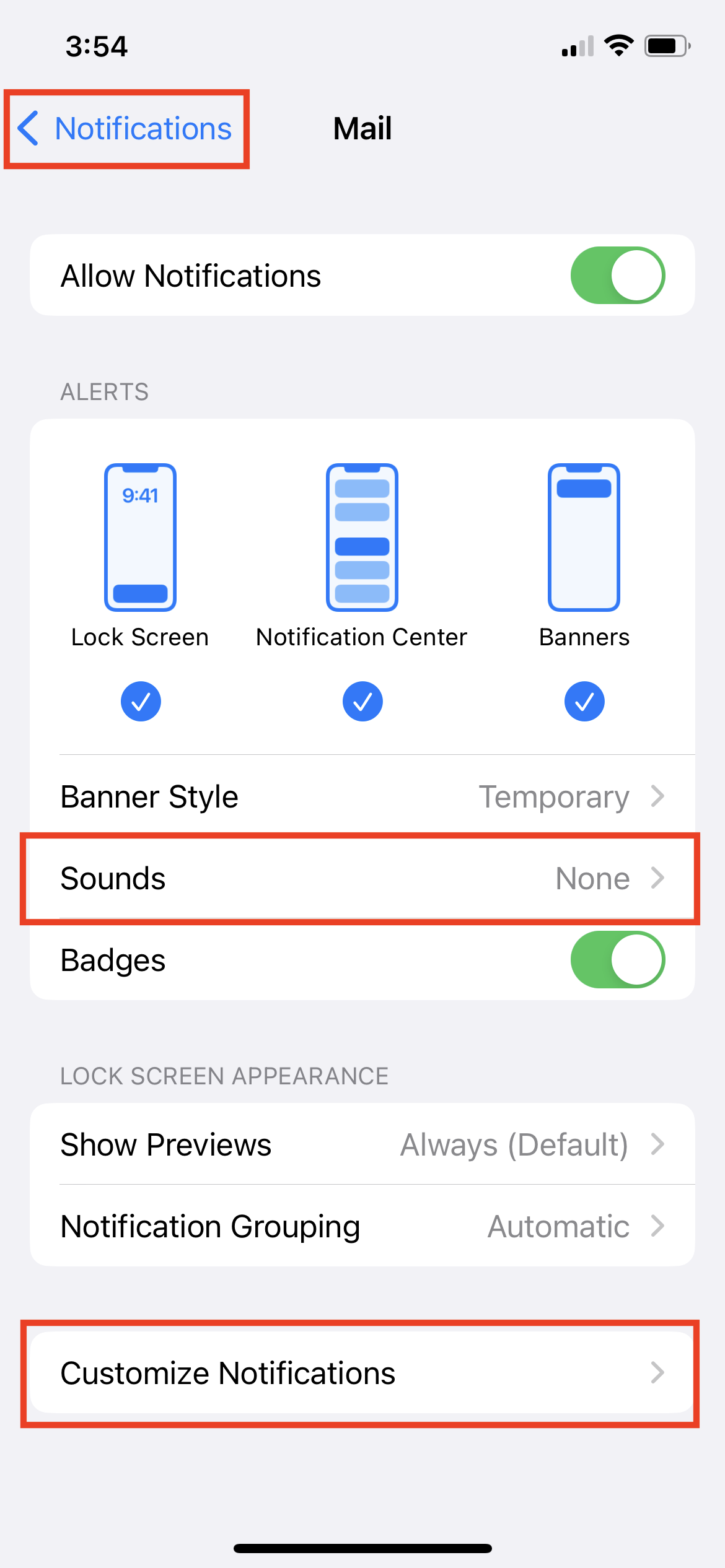Turn off the Badges switch
The width and height of the screenshot is (725, 1568).
[x=618, y=960]
